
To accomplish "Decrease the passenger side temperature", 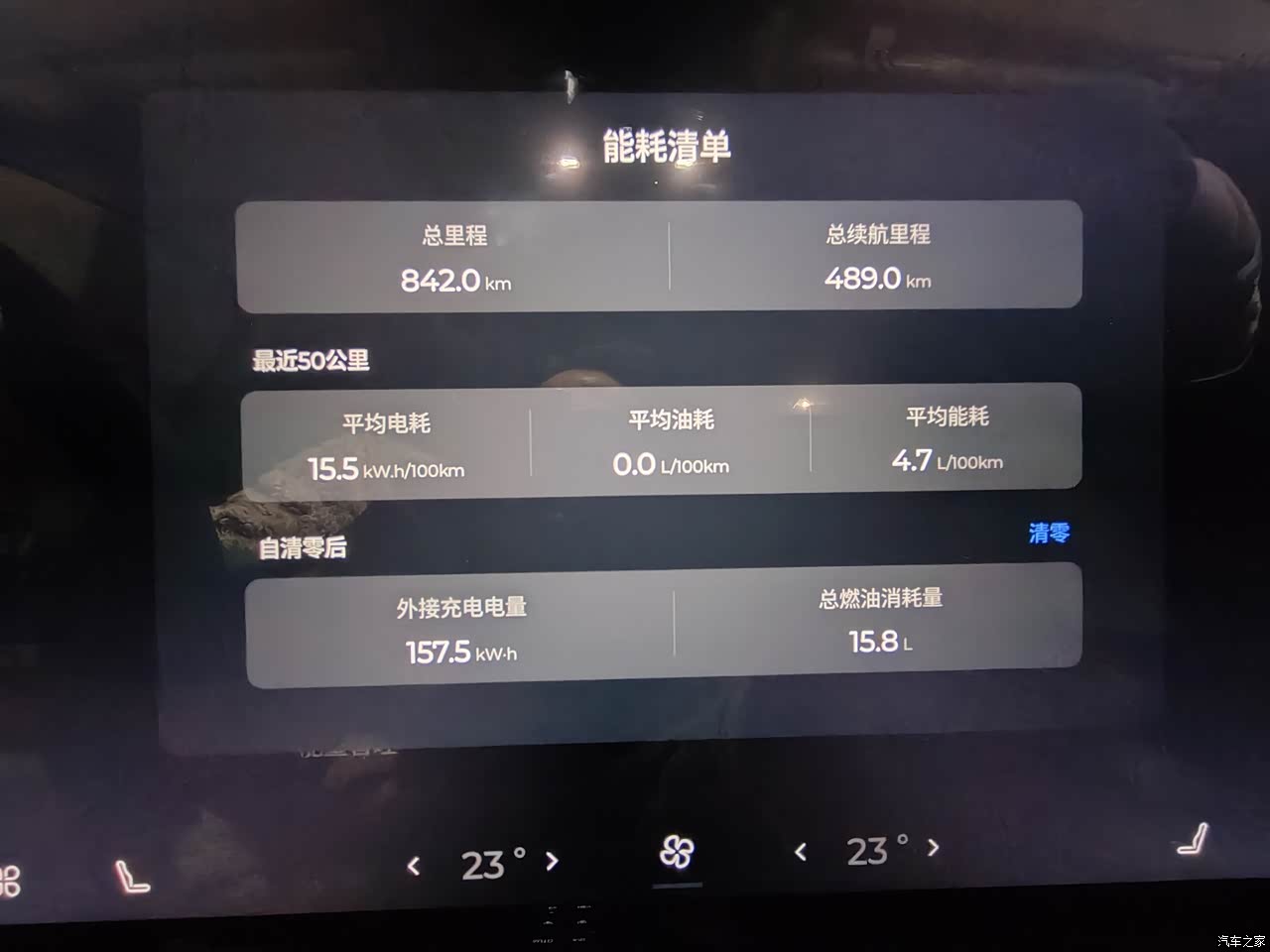I will pyautogui.click(x=801, y=851).
